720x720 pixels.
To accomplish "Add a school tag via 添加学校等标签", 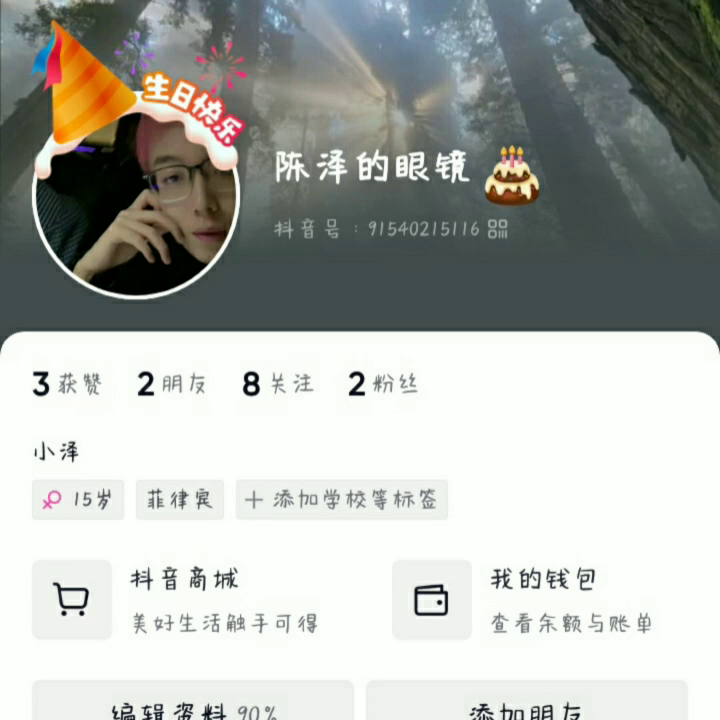I will click(341, 500).
